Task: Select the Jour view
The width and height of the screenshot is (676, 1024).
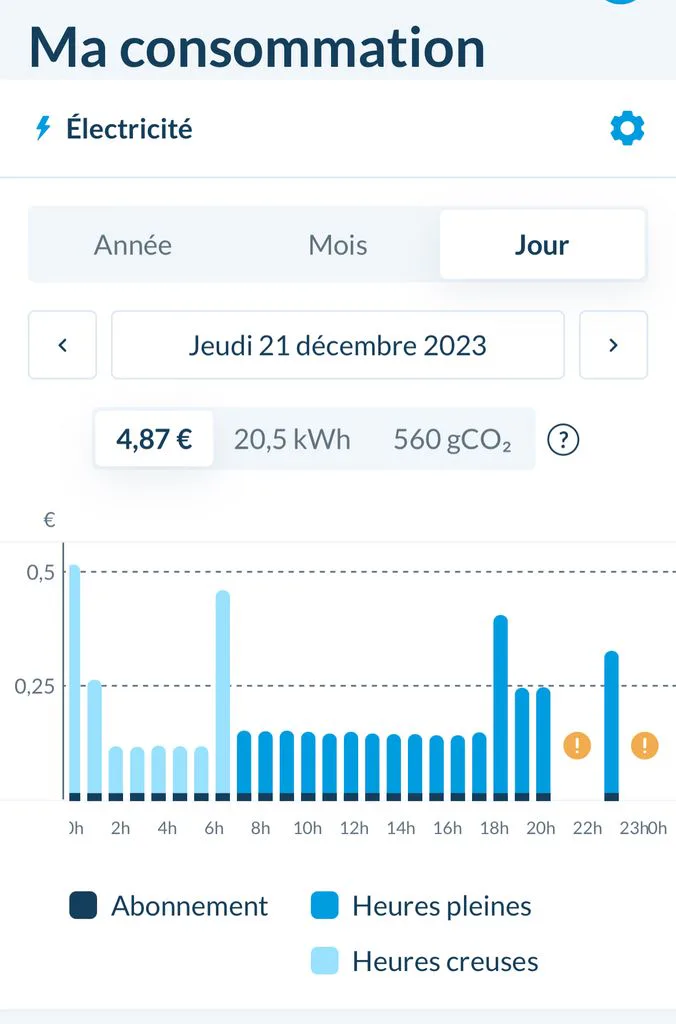Action: coord(542,245)
